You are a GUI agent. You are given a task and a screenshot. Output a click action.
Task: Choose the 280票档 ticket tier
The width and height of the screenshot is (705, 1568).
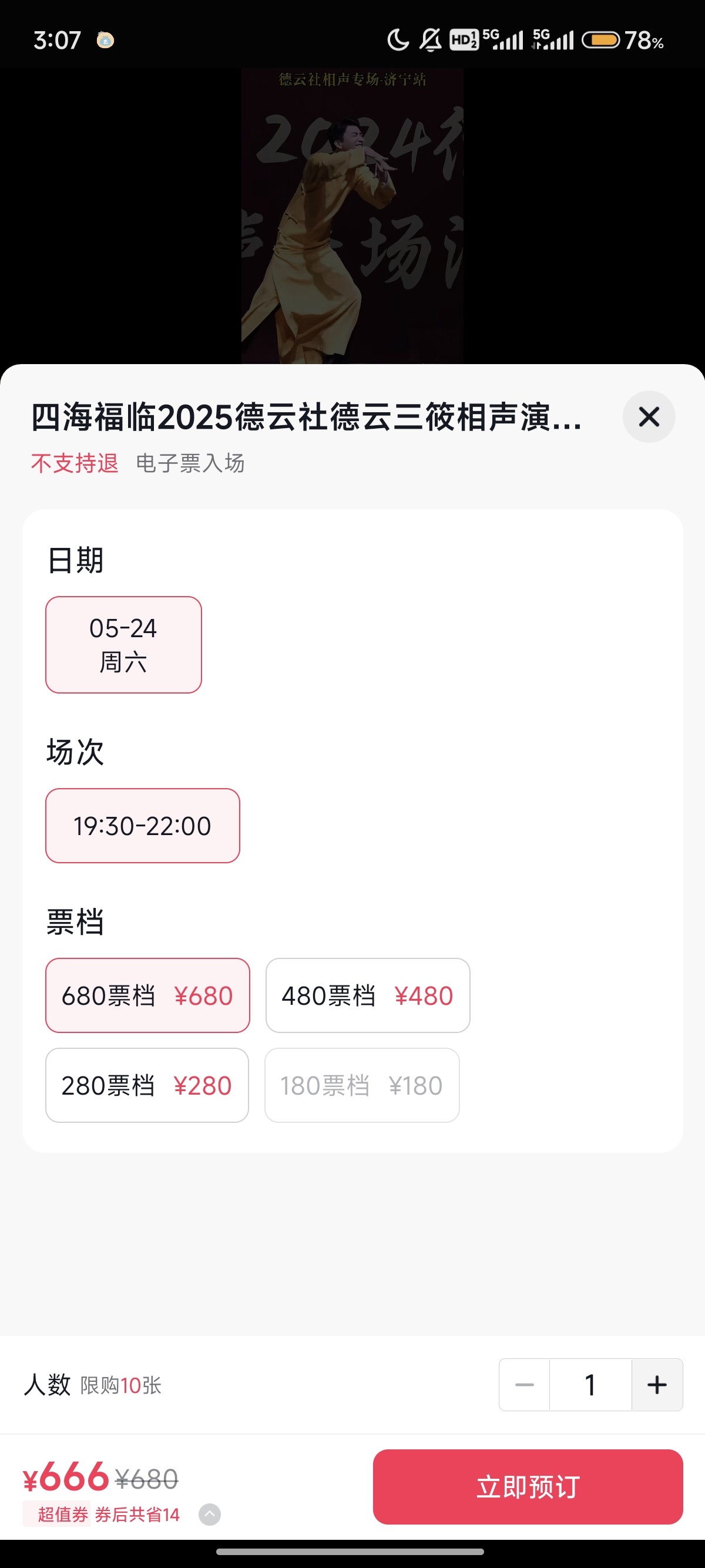coord(147,1085)
